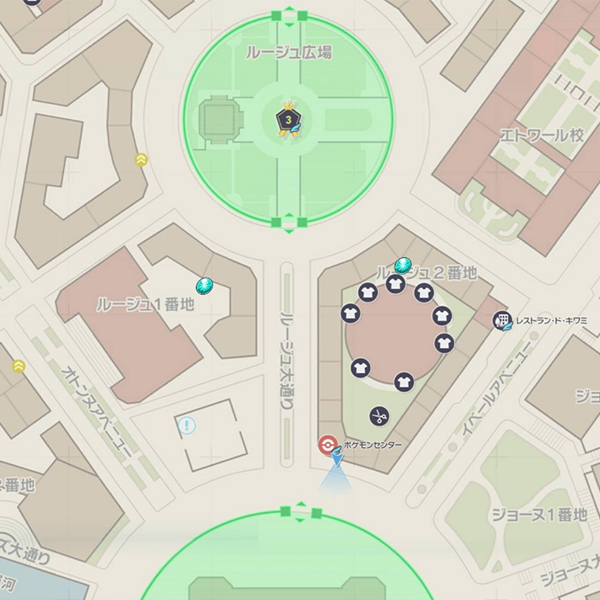The width and height of the screenshot is (600, 600).
Task: Open the レストラン・ド・キワミ marker
Action: pos(502,320)
